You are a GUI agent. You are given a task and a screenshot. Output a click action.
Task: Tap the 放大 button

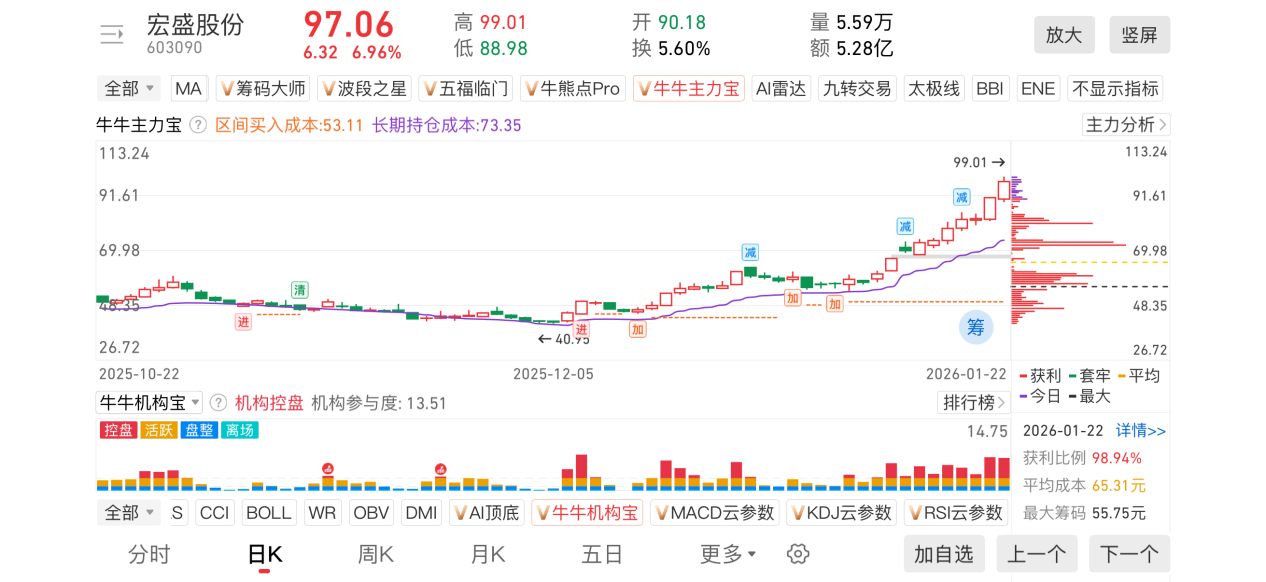click(x=1064, y=35)
